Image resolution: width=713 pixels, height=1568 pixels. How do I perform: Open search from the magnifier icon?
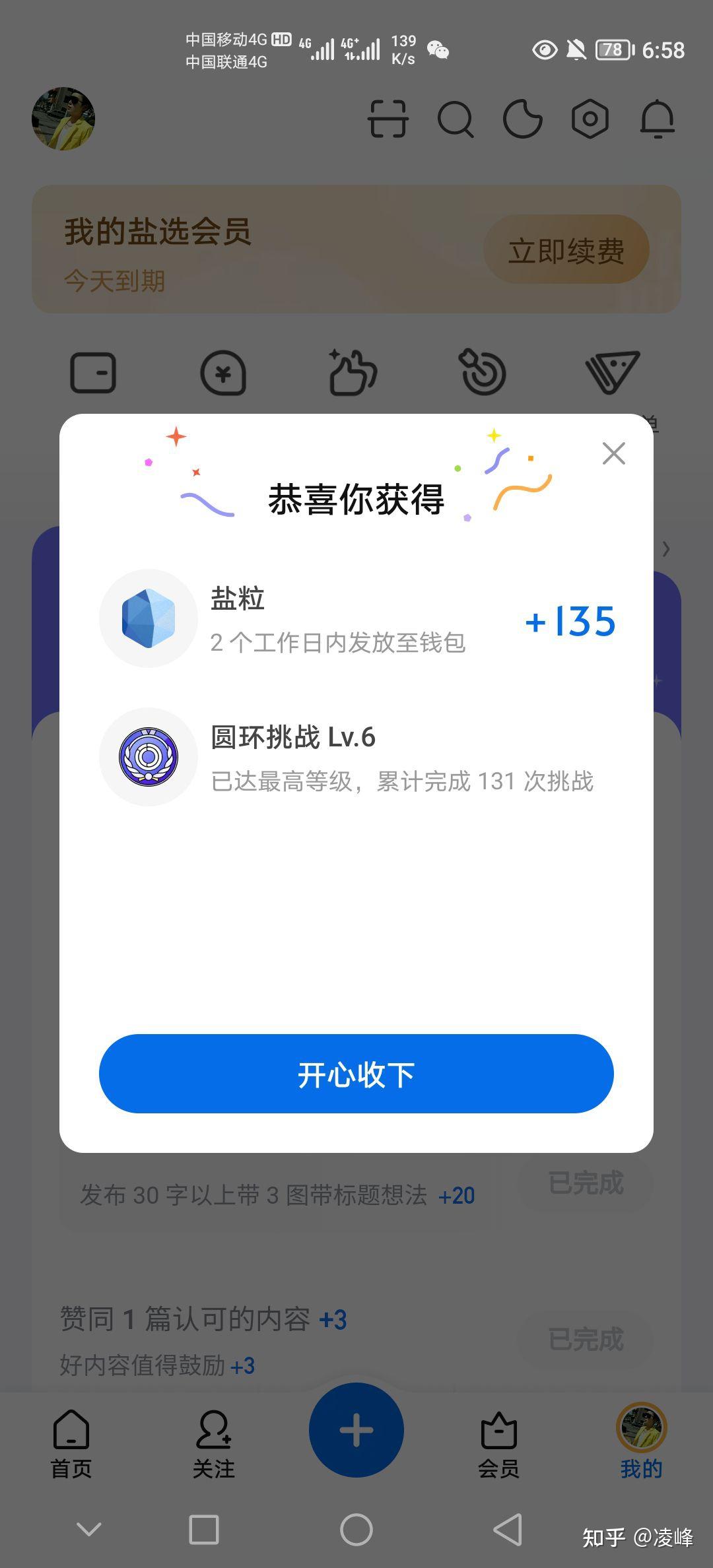coord(456,119)
